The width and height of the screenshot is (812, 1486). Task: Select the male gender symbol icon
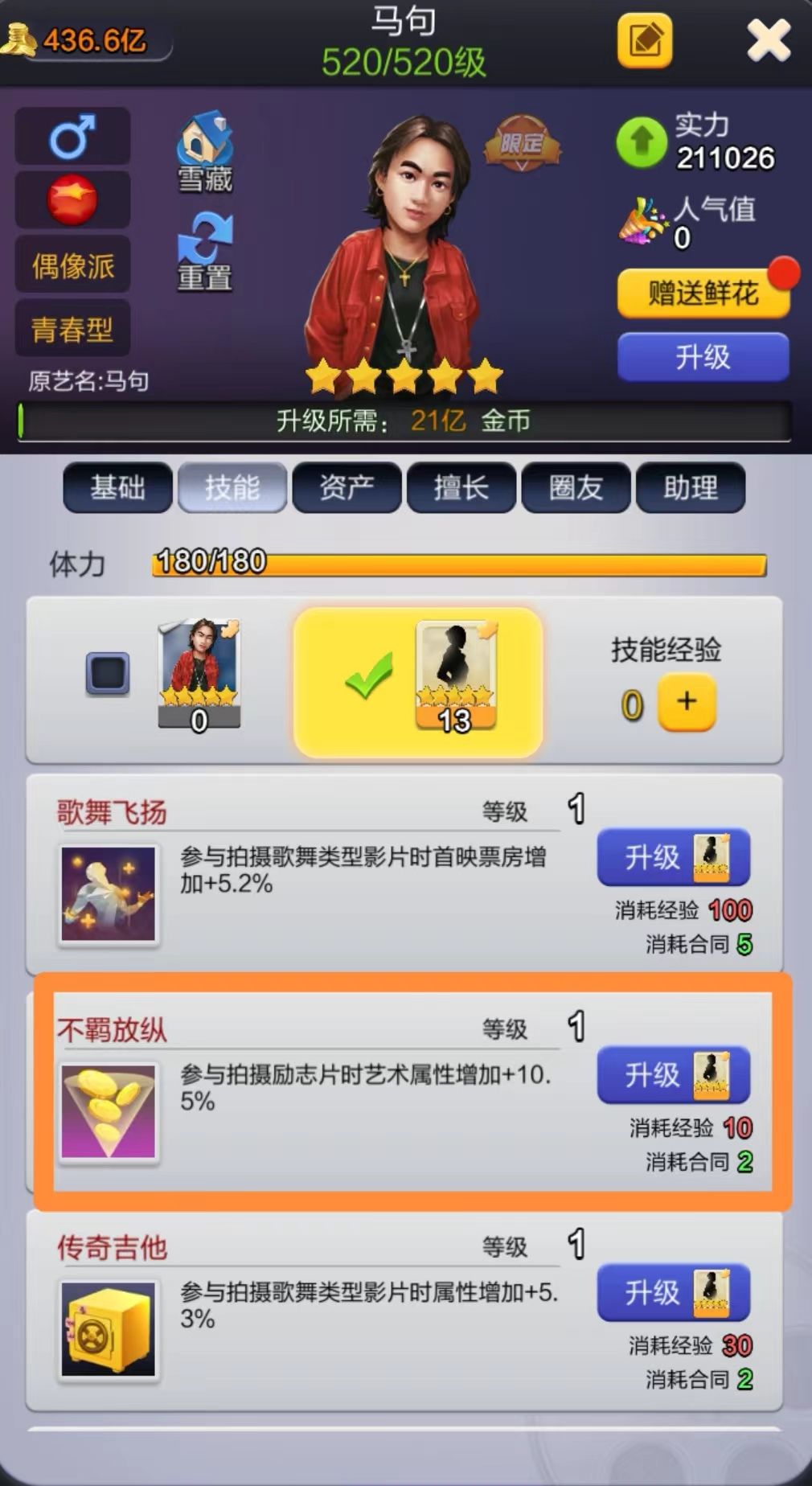(x=72, y=135)
